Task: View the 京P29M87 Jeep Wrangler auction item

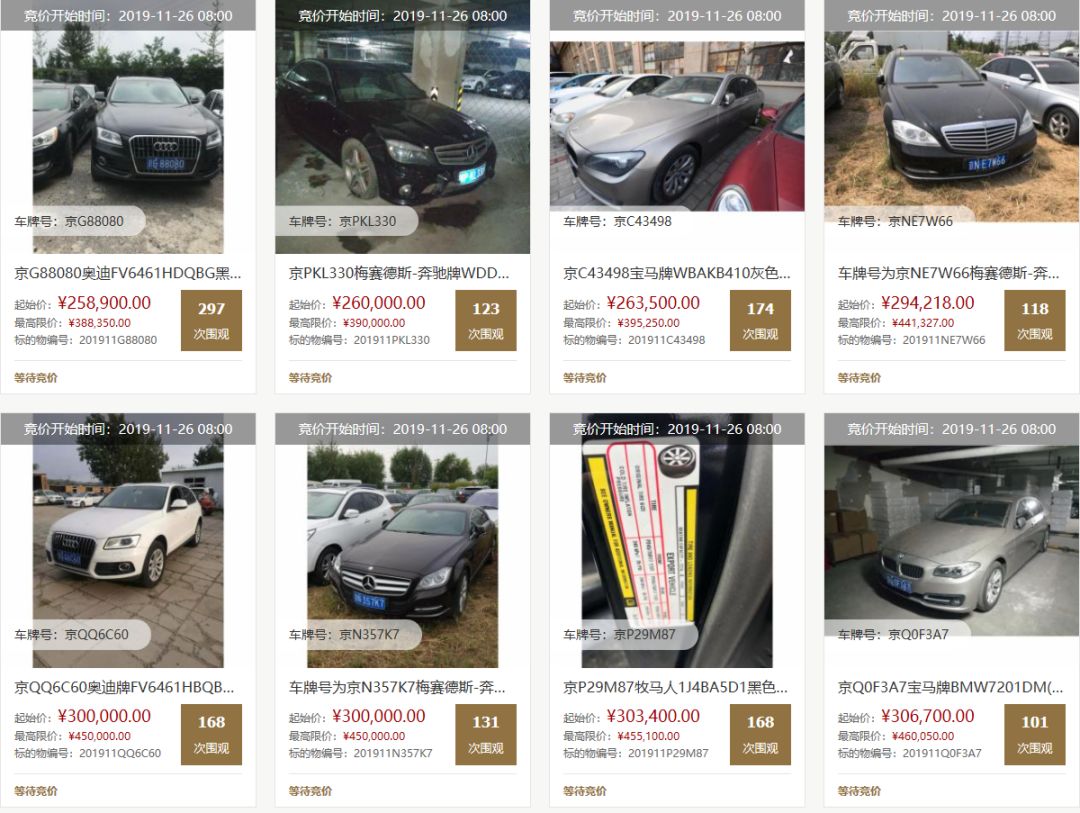Action: pyautogui.click(x=676, y=687)
